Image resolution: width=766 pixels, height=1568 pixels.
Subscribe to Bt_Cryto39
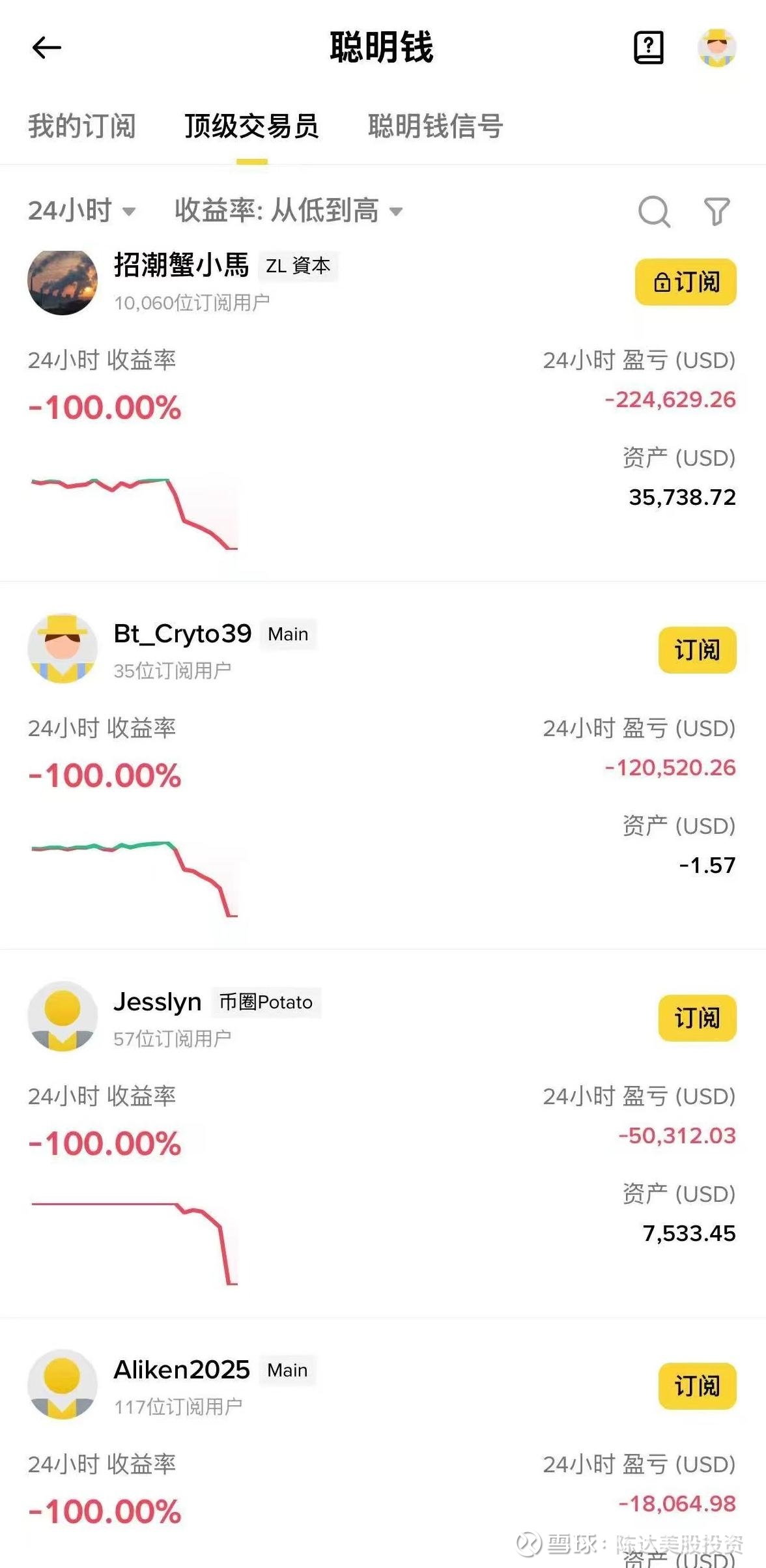(697, 650)
